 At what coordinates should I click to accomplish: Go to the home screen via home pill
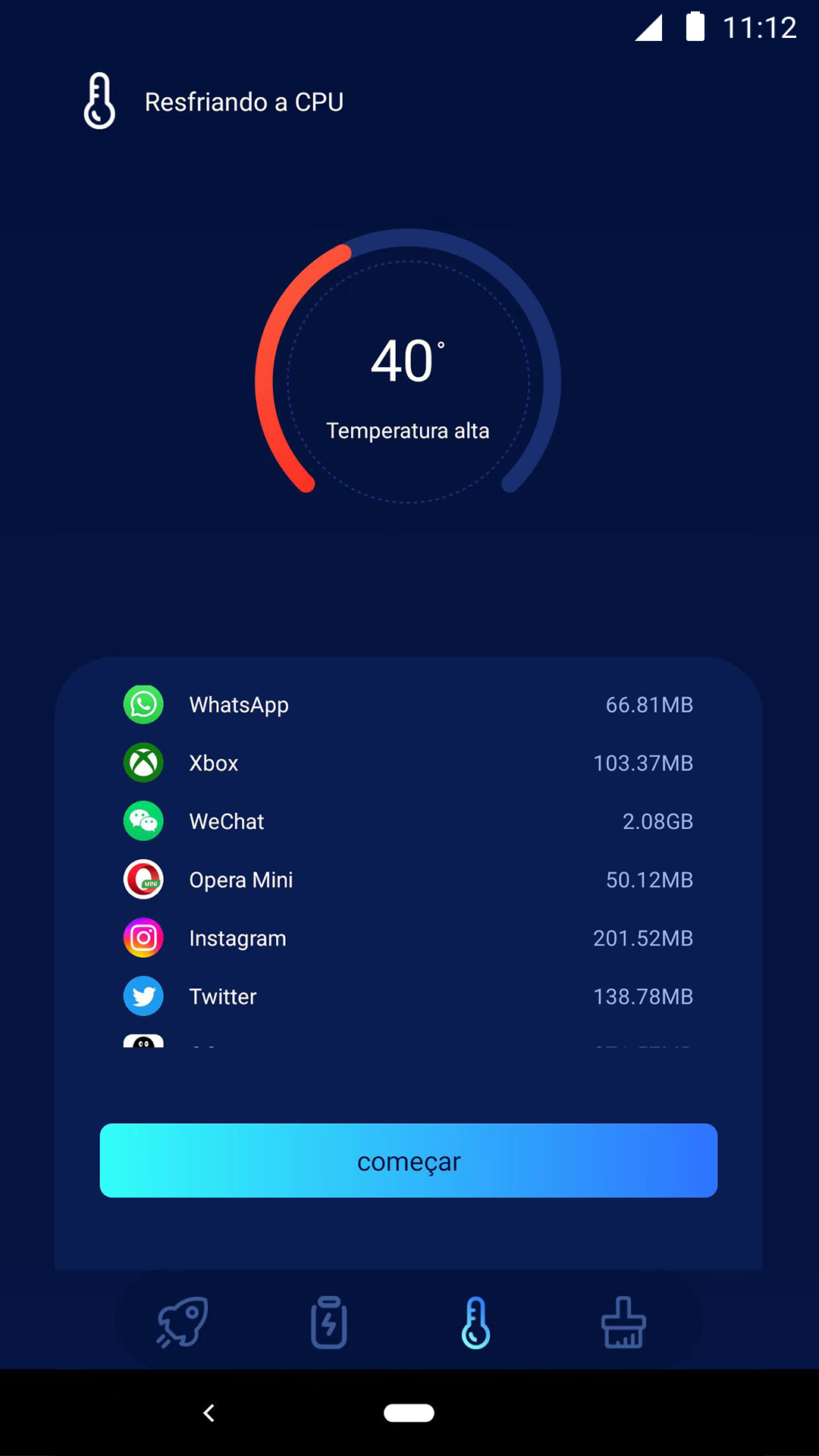coord(409,1413)
